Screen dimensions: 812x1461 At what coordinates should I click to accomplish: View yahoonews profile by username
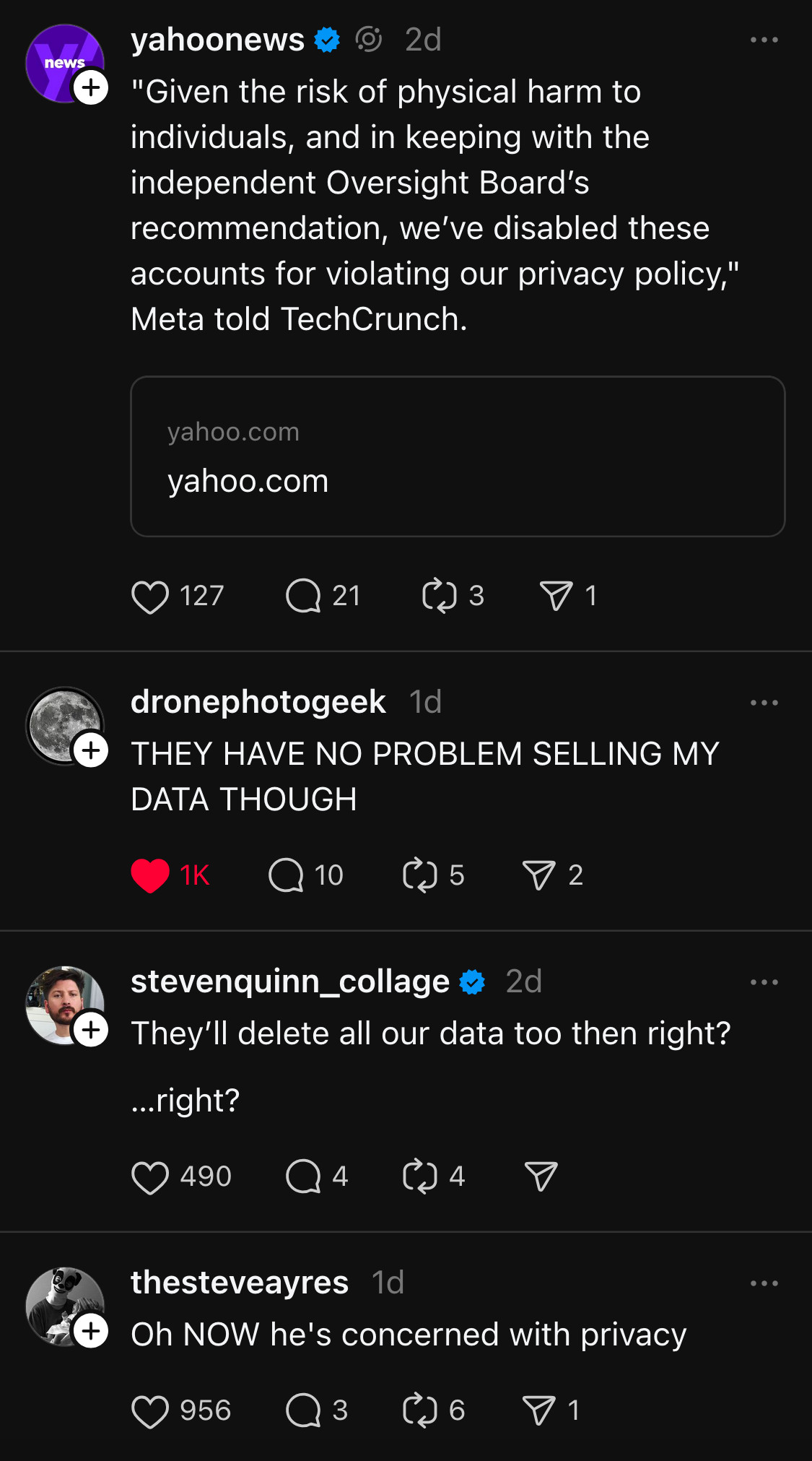tap(217, 40)
